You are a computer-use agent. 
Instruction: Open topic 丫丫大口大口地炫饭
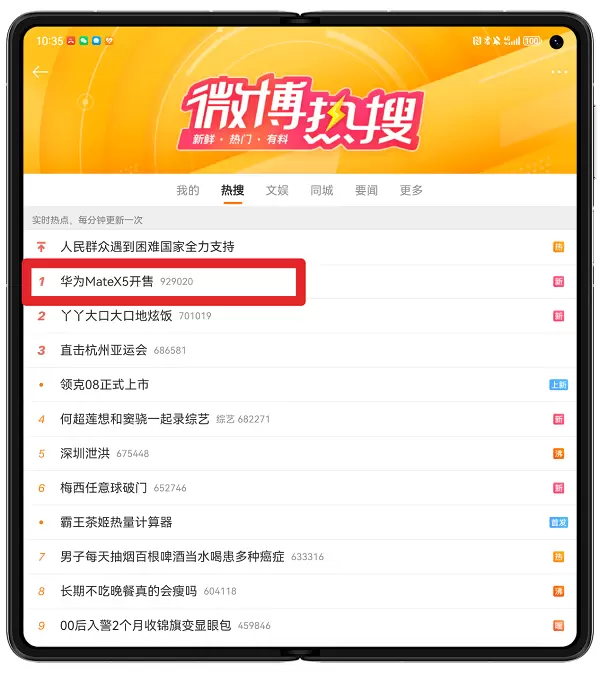[x=117, y=315]
